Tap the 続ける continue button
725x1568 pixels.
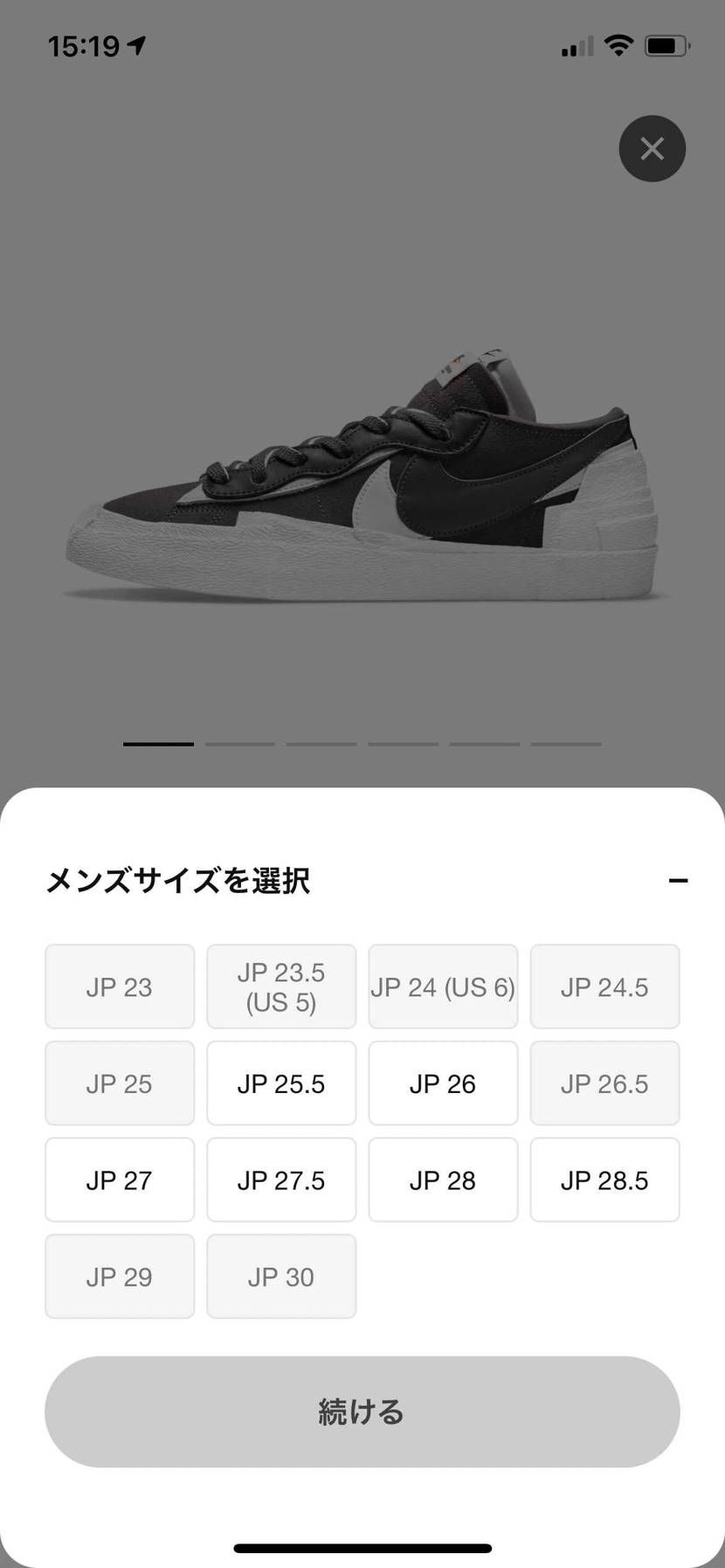362,1412
